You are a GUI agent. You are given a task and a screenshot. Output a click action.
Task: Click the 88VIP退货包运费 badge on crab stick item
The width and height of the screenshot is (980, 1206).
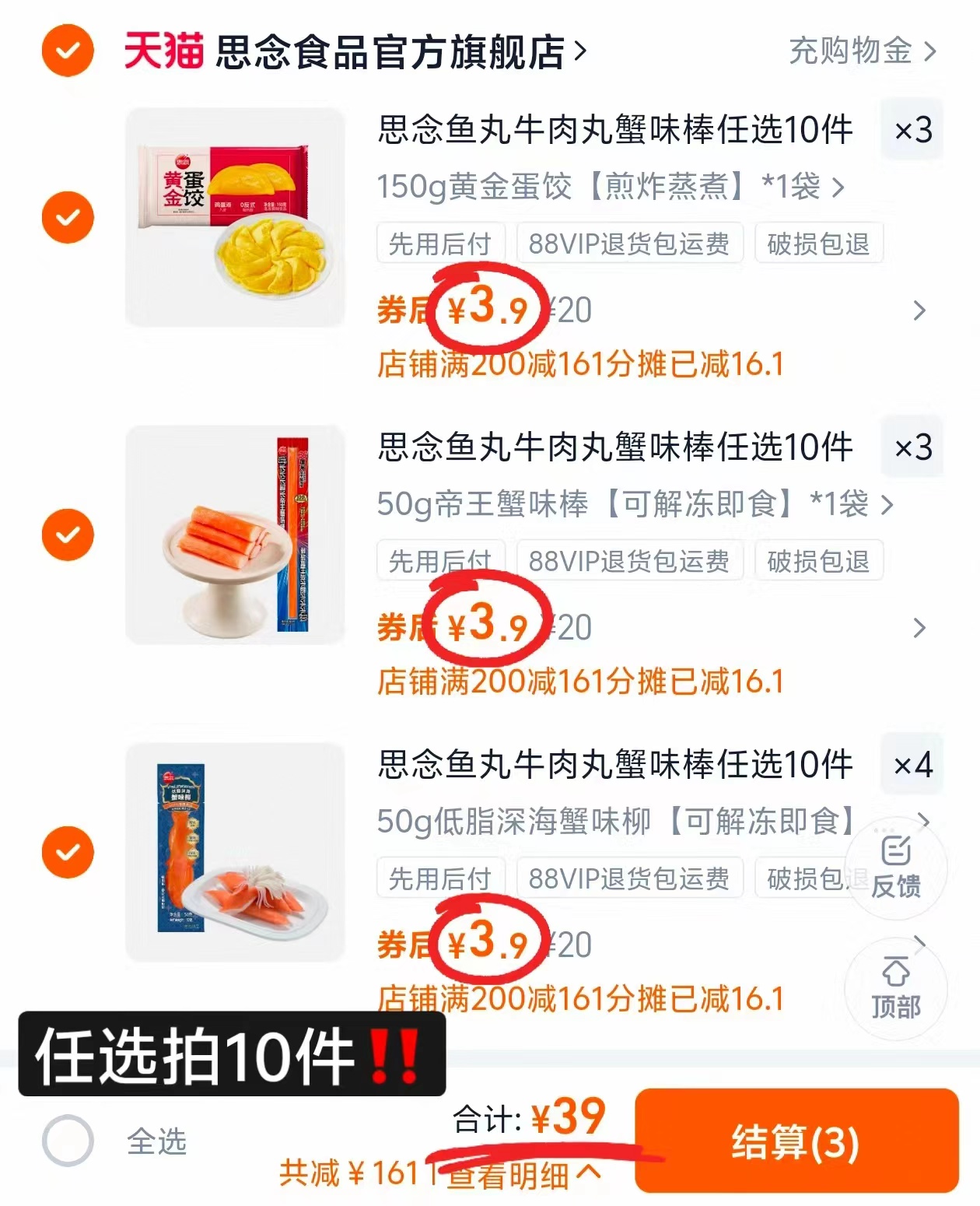coord(630,560)
